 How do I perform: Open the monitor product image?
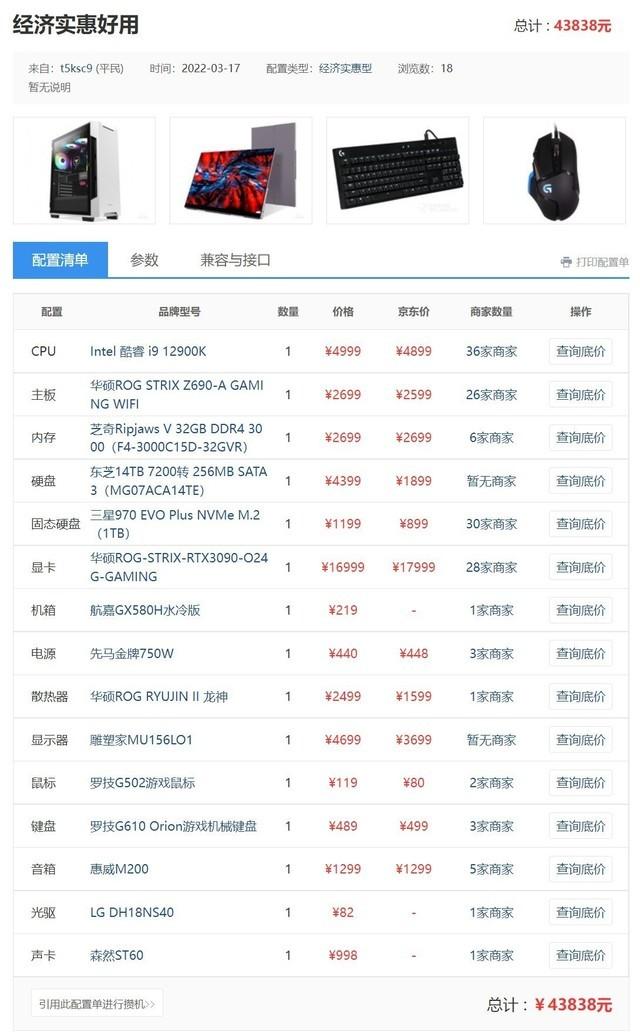pos(241,170)
